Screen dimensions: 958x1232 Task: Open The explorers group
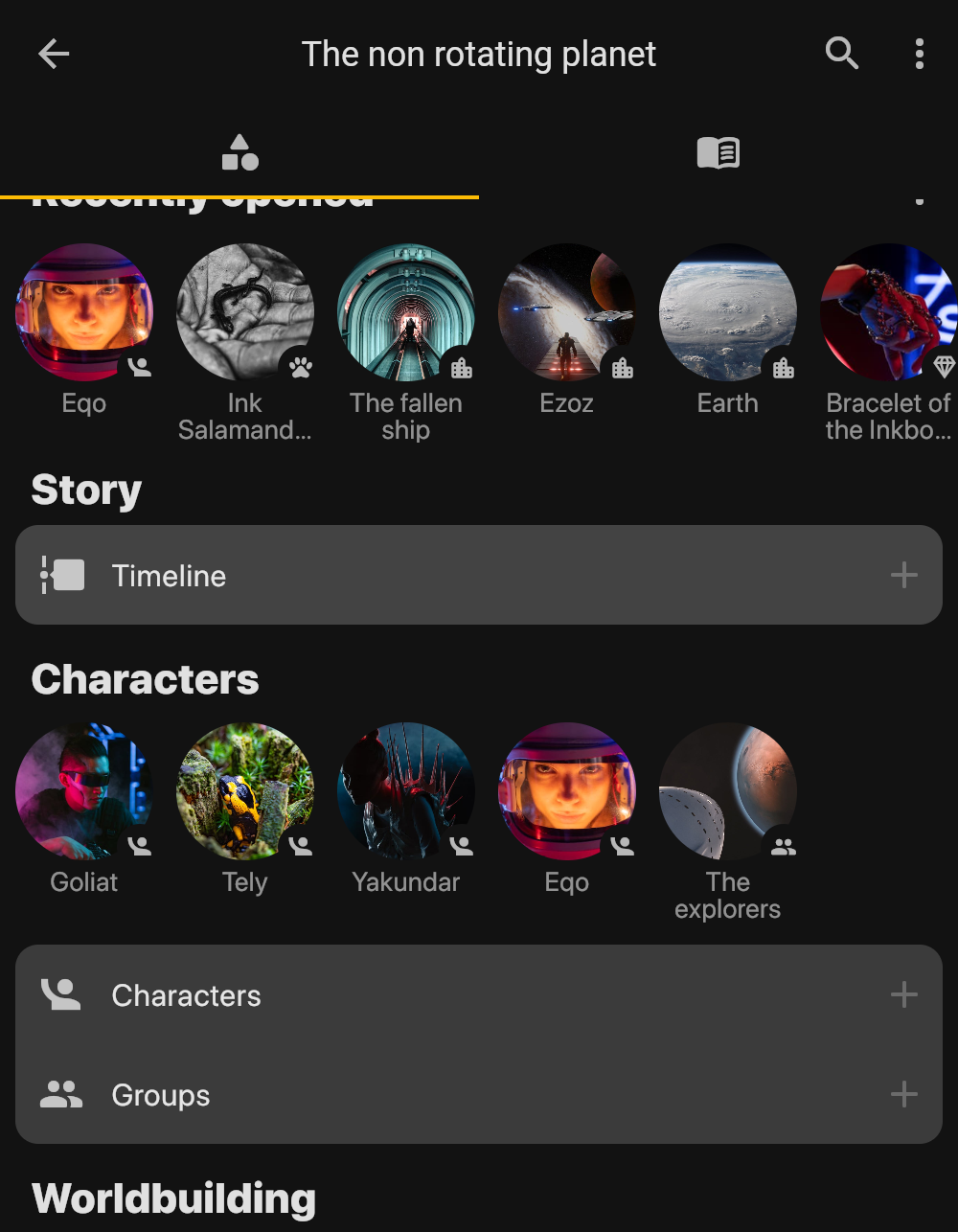coord(728,791)
